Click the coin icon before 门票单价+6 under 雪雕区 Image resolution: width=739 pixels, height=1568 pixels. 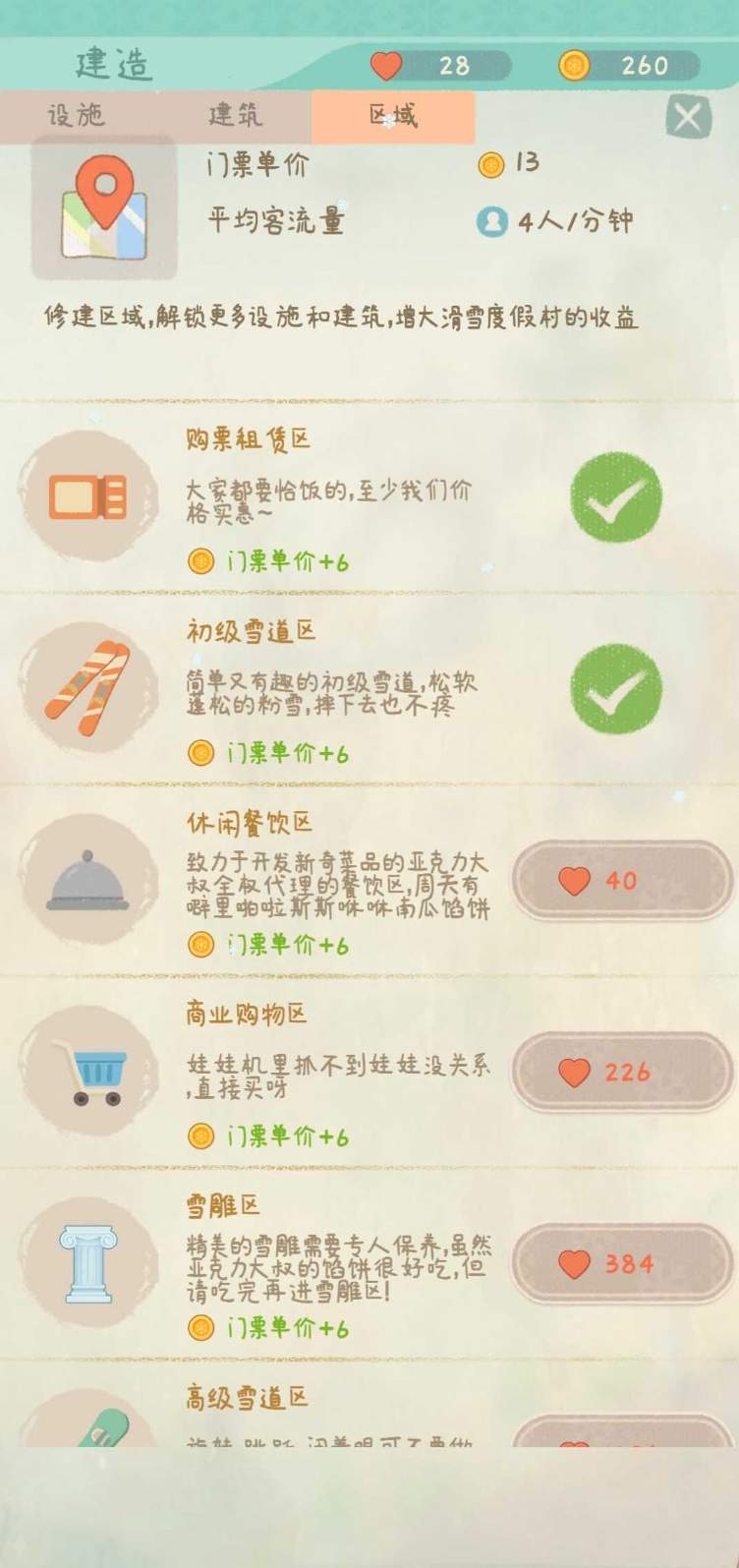[202, 1328]
